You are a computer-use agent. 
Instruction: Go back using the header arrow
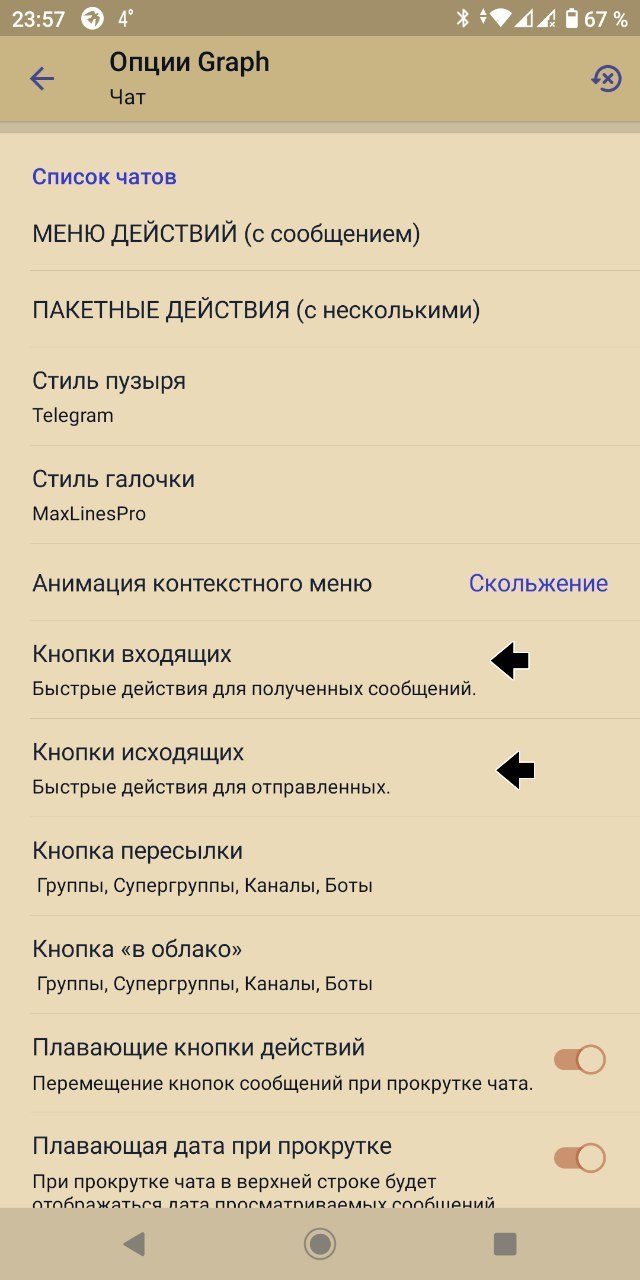[41, 78]
